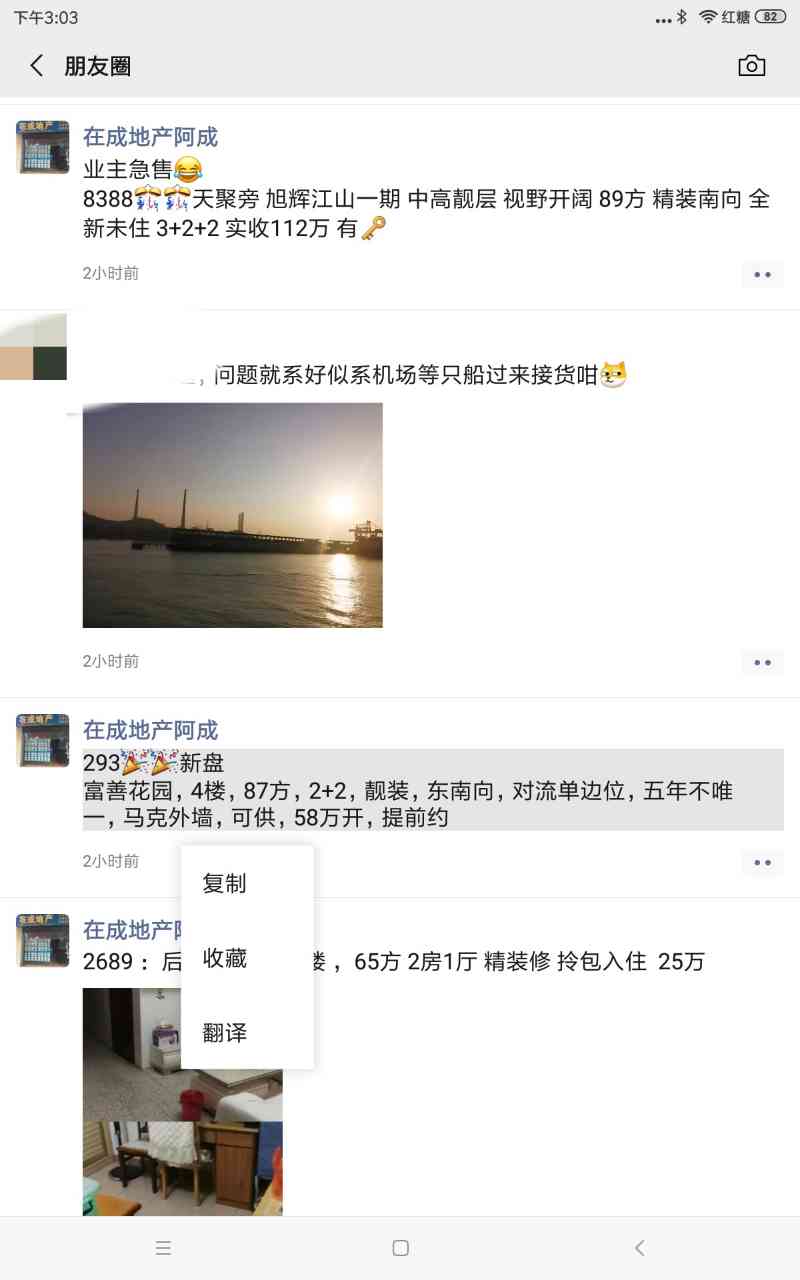Open 在成地产阿成 profile from 业主急售 post
Image resolution: width=800 pixels, height=1280 pixels.
pyautogui.click(x=150, y=137)
